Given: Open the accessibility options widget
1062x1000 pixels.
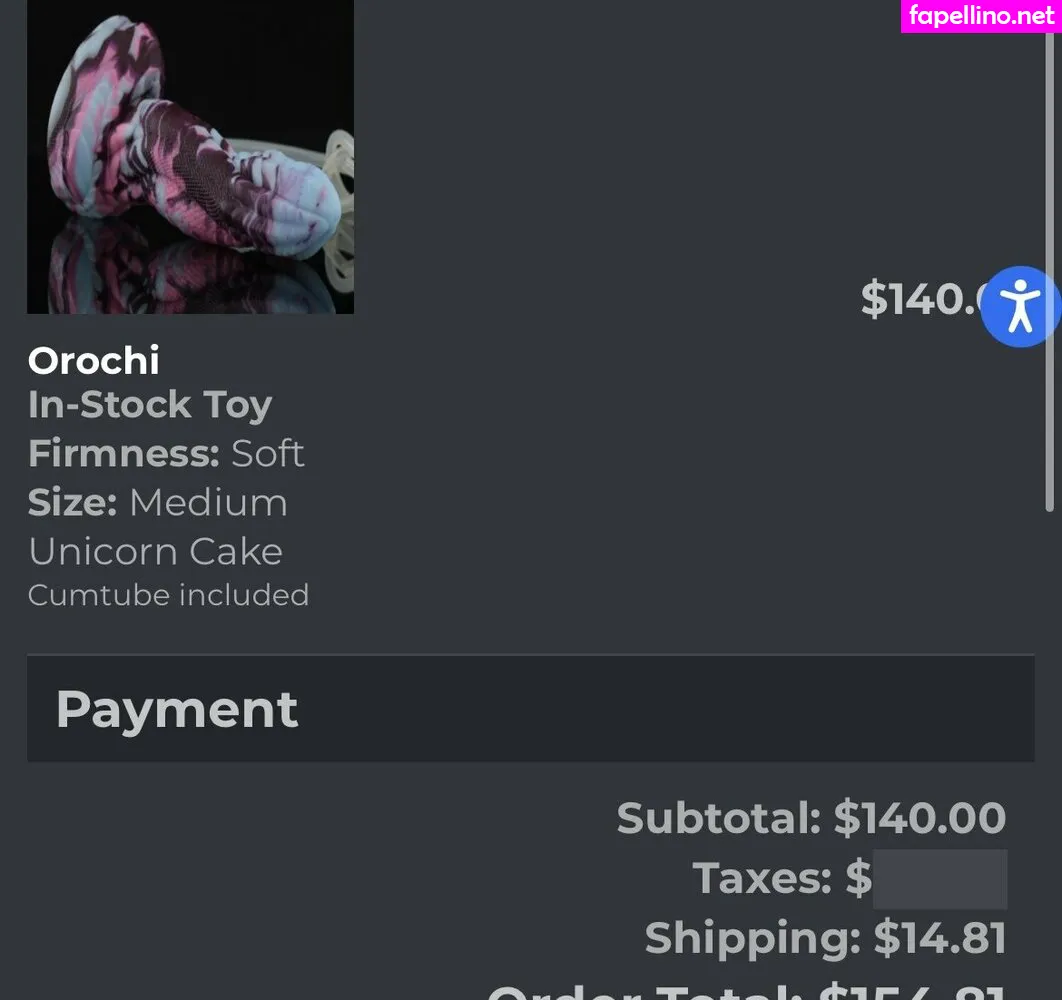Looking at the screenshot, I should click(x=1019, y=306).
